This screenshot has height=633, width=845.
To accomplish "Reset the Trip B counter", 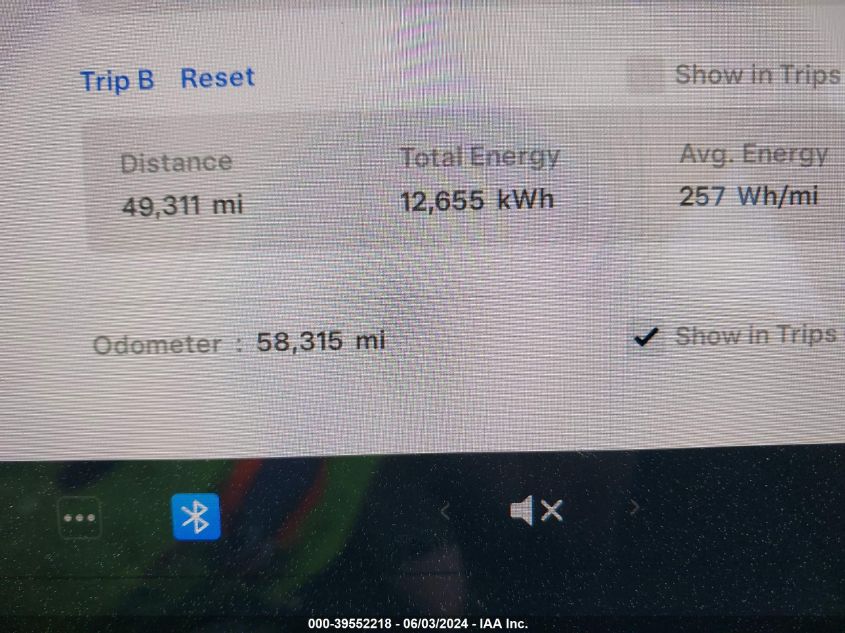I will (217, 78).
